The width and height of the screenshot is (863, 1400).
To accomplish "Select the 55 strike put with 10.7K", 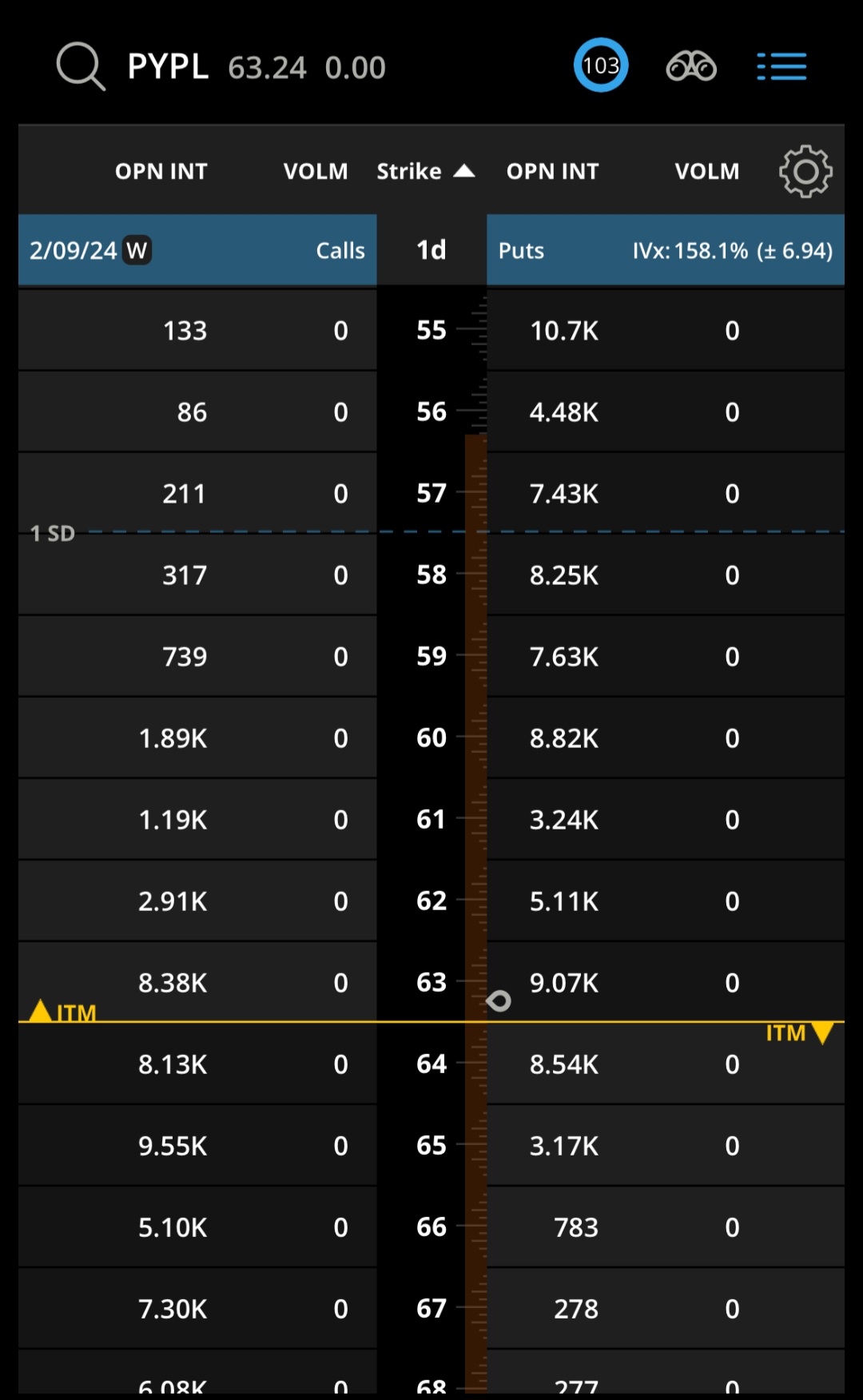I will pyautogui.click(x=665, y=330).
